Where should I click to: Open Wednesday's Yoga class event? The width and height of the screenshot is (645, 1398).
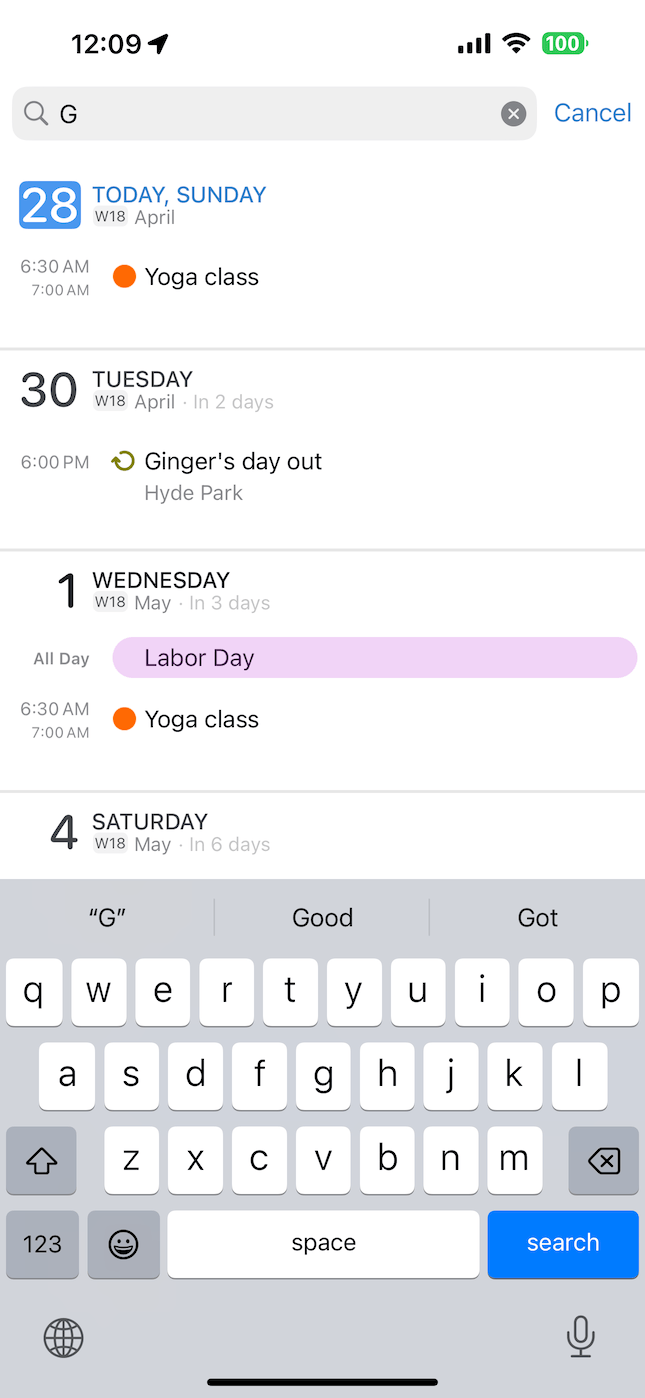(201, 719)
